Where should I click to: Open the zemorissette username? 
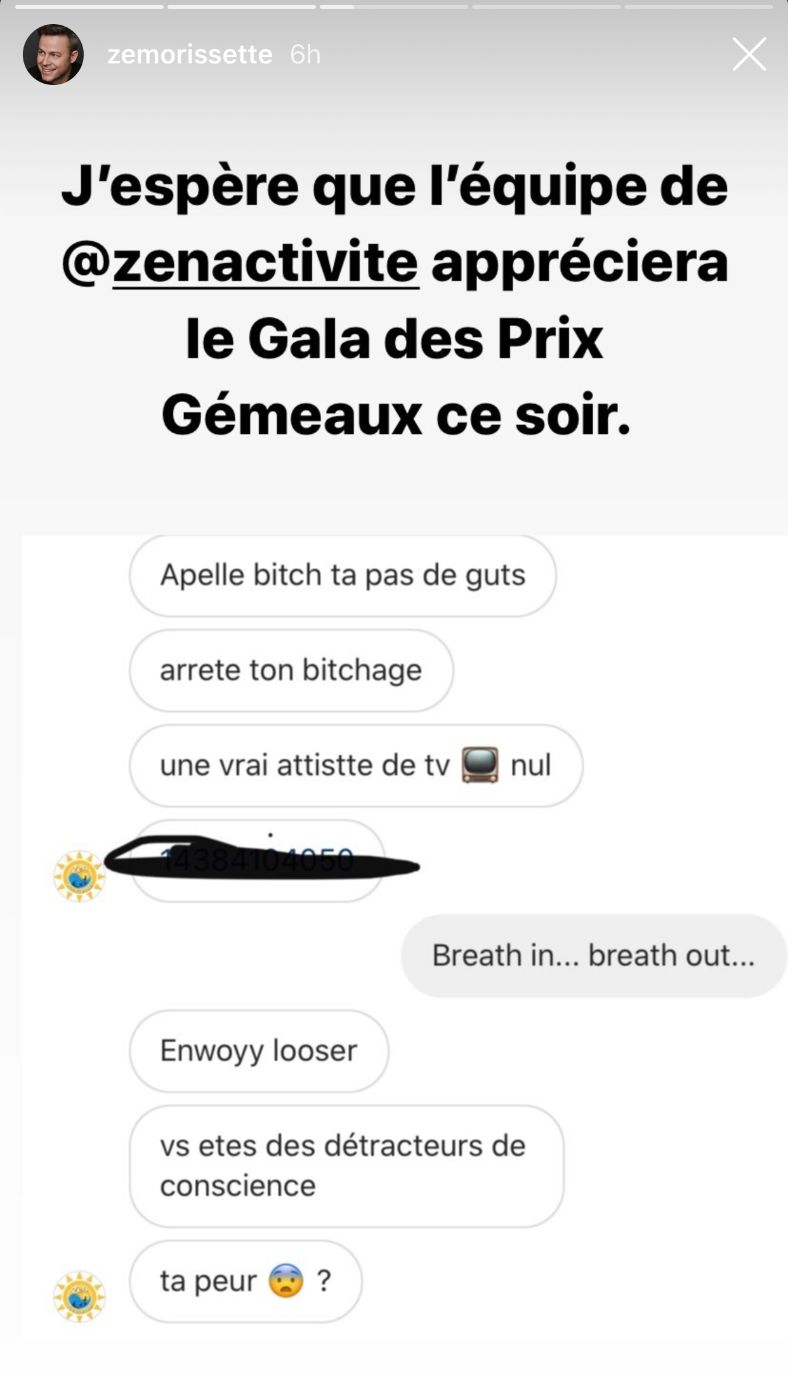(190, 55)
